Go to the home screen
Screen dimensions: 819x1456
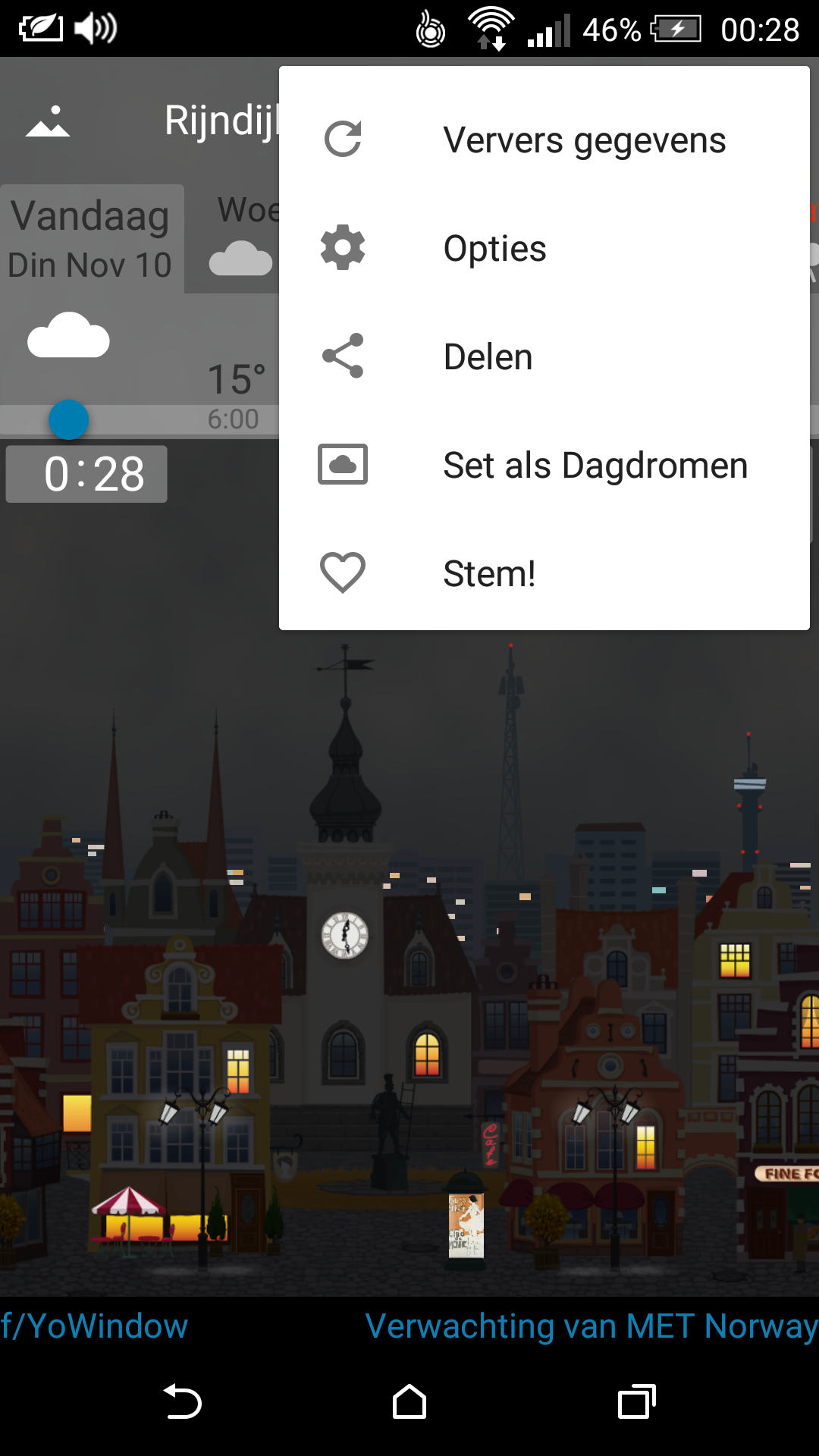coord(409,1401)
